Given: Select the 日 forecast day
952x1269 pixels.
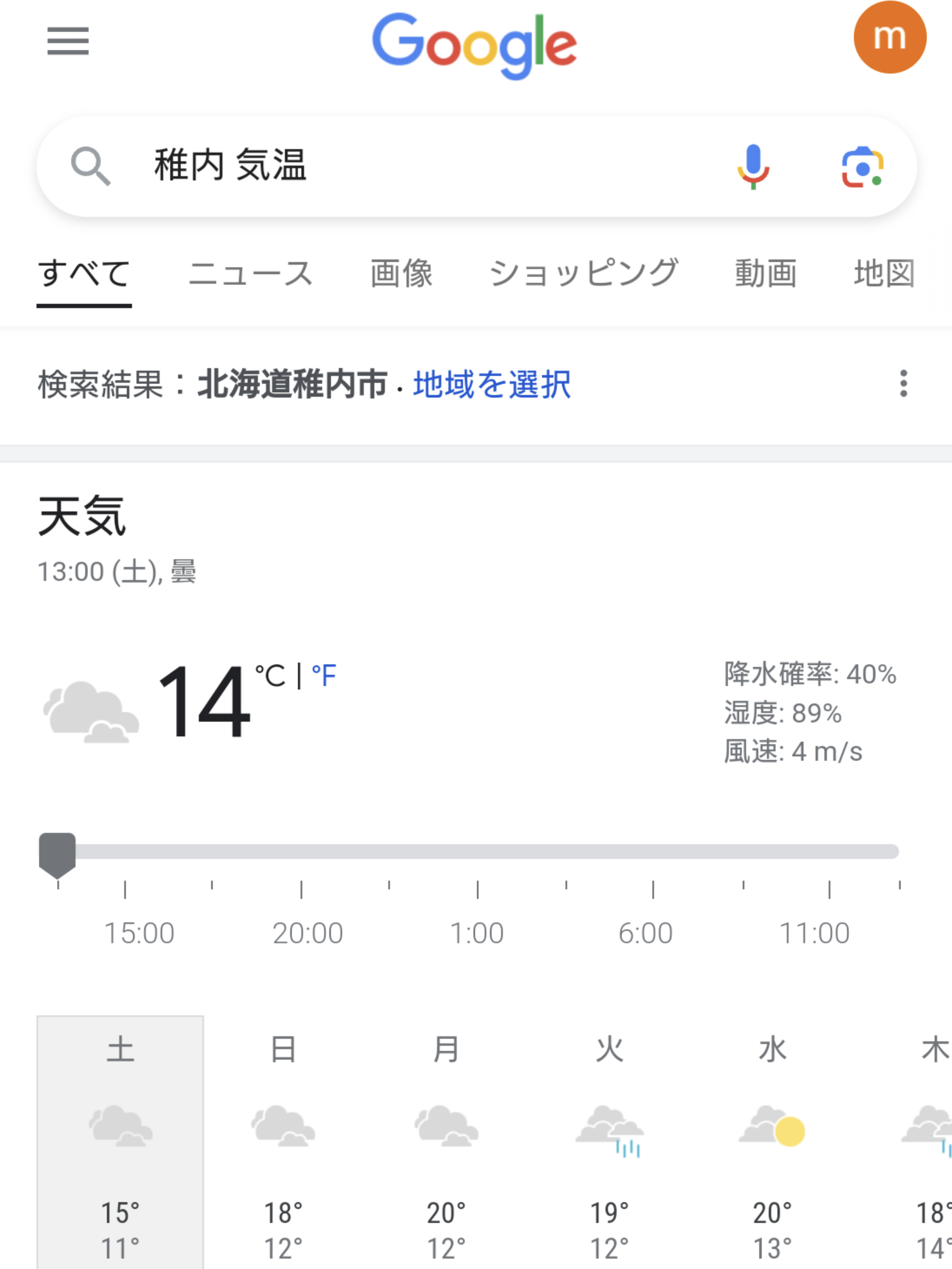Looking at the screenshot, I should click(283, 1141).
